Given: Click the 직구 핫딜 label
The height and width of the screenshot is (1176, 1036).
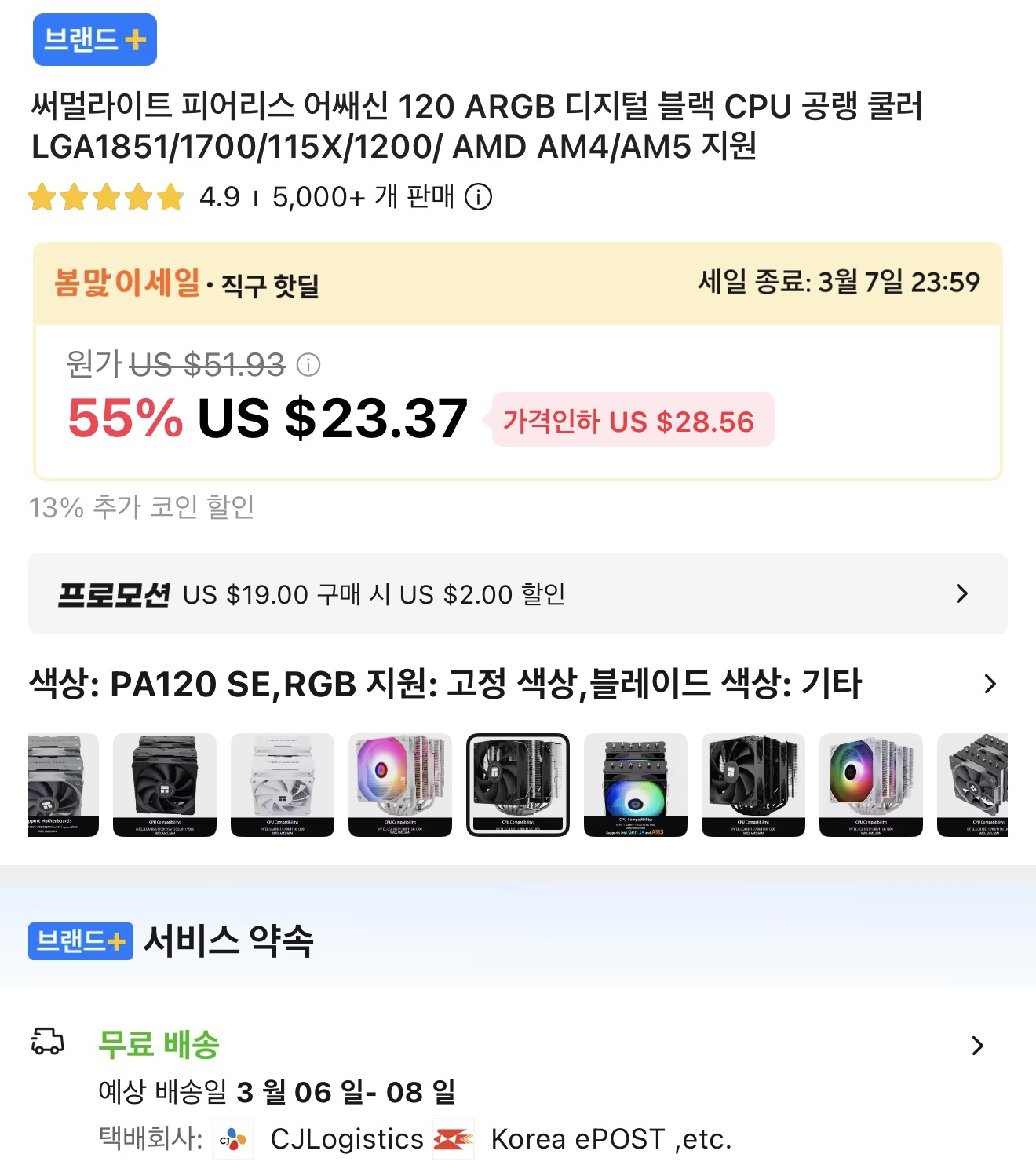Looking at the screenshot, I should [271, 283].
